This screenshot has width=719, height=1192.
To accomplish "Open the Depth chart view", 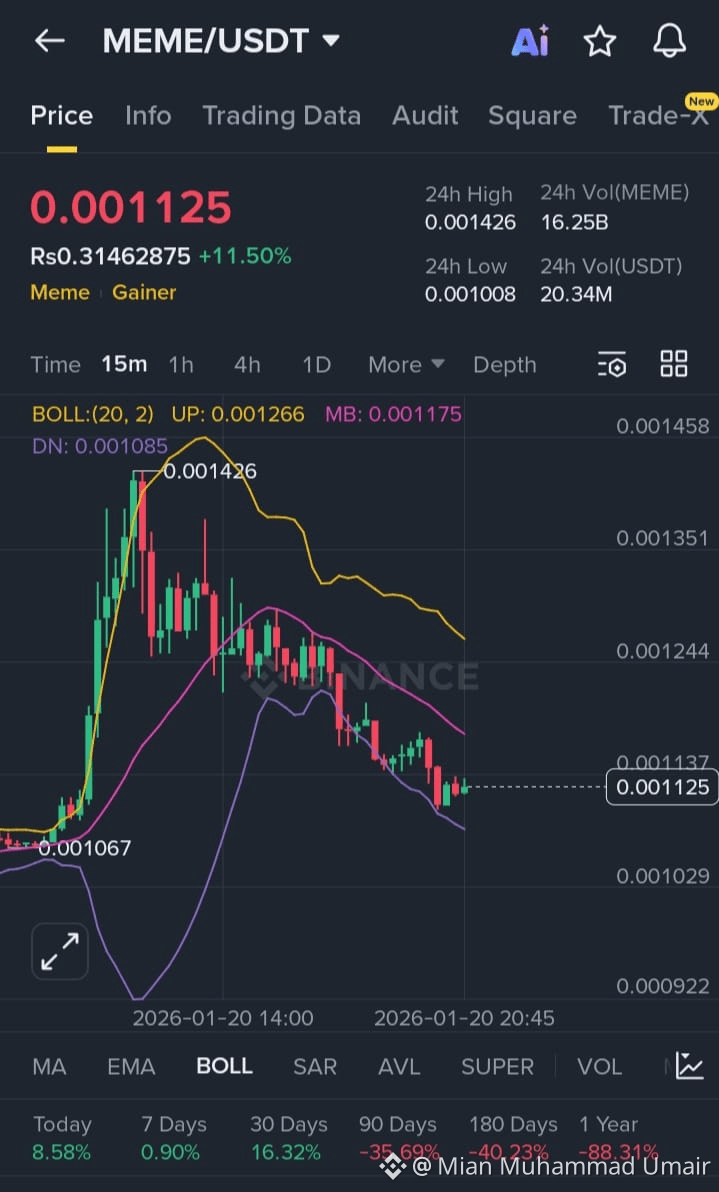I will [504, 365].
